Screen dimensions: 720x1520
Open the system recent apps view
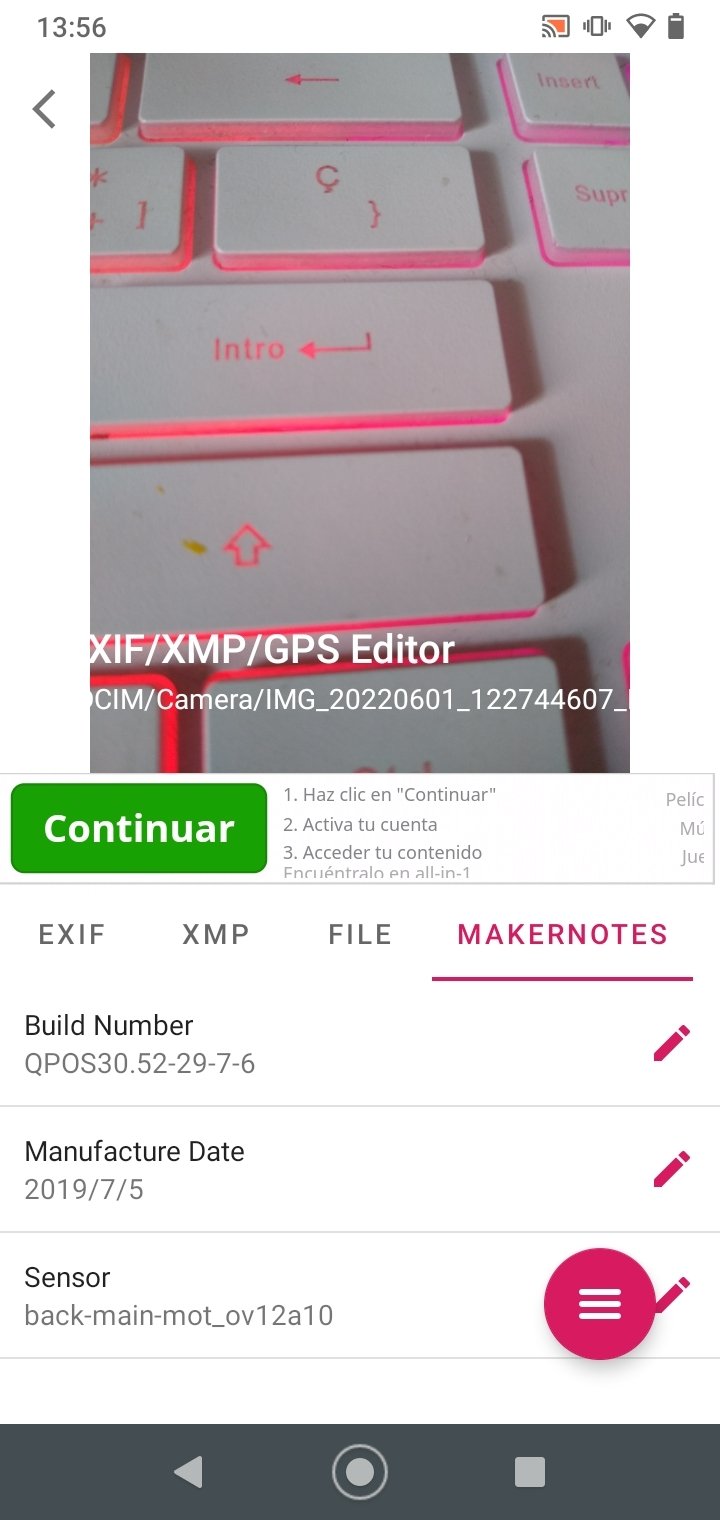click(x=529, y=1472)
